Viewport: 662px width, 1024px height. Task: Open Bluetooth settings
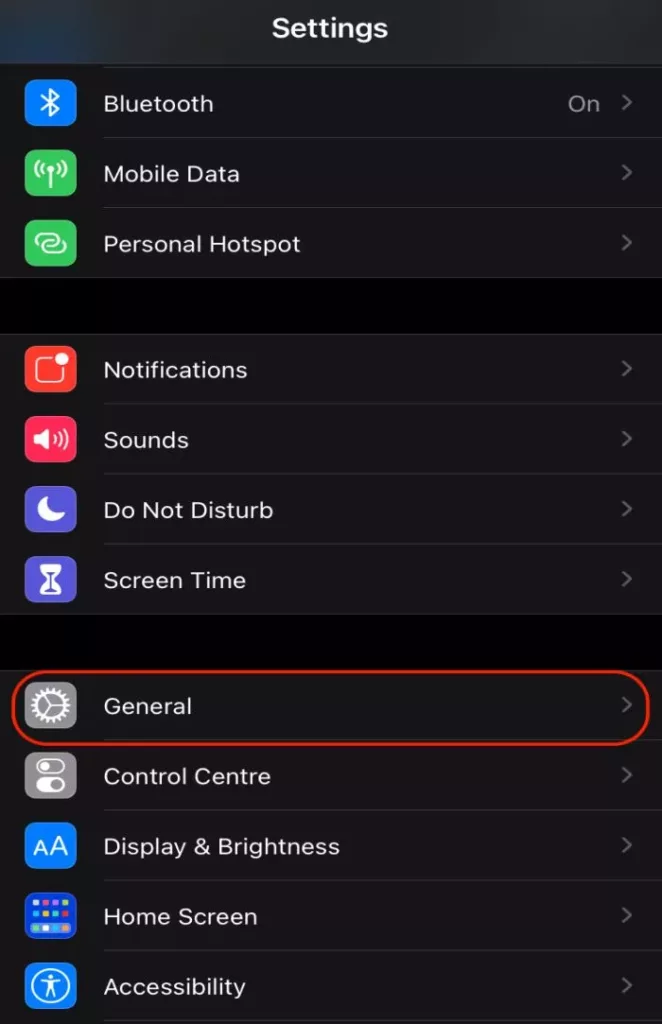click(330, 104)
